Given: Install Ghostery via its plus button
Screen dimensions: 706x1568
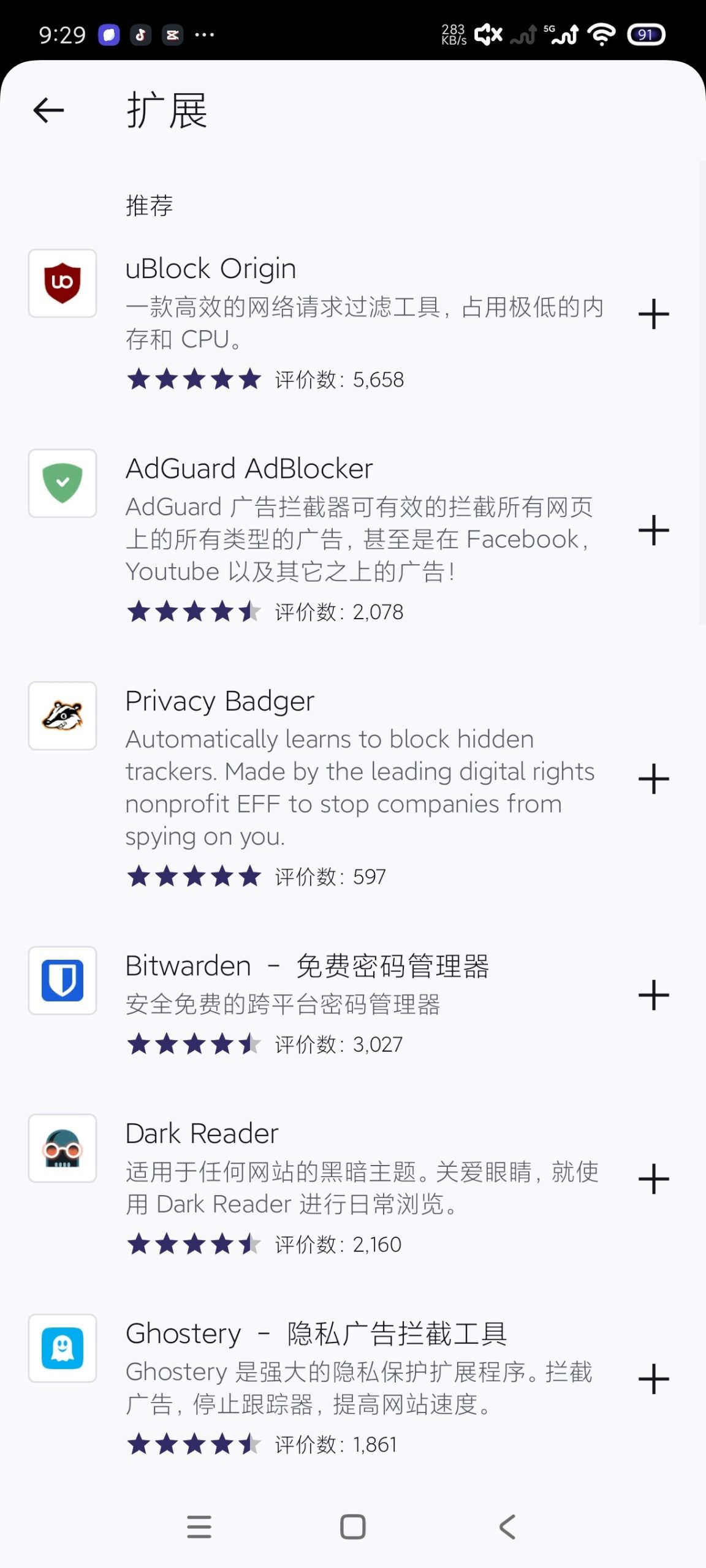Looking at the screenshot, I should click(655, 1379).
